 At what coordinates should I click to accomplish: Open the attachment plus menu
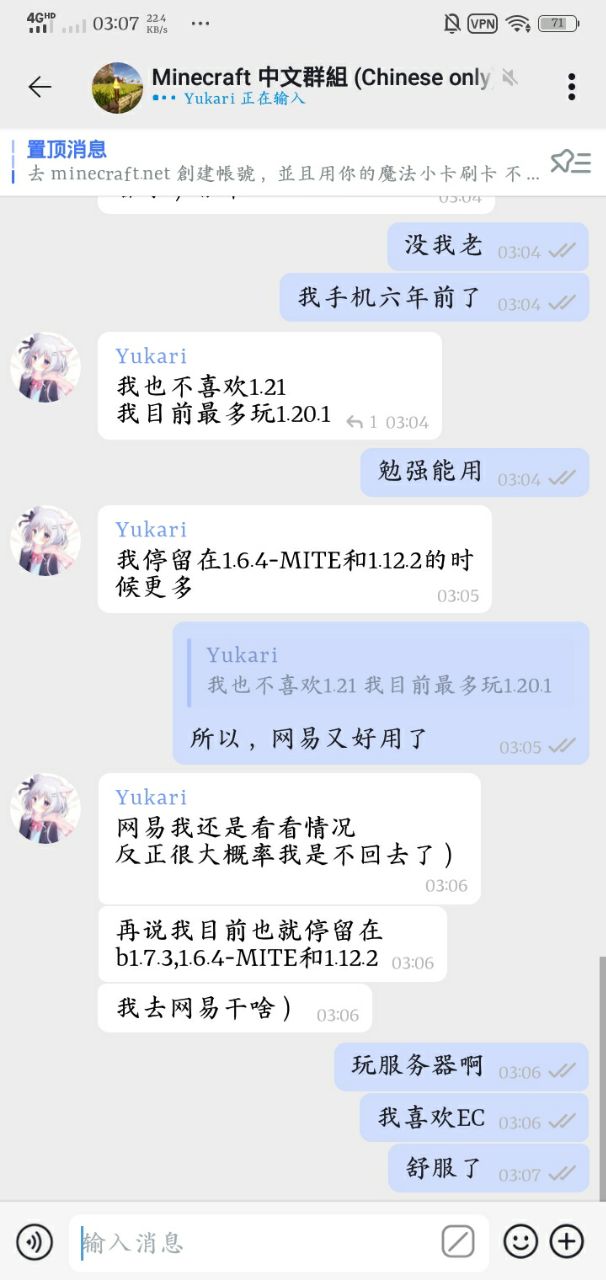(567, 1242)
